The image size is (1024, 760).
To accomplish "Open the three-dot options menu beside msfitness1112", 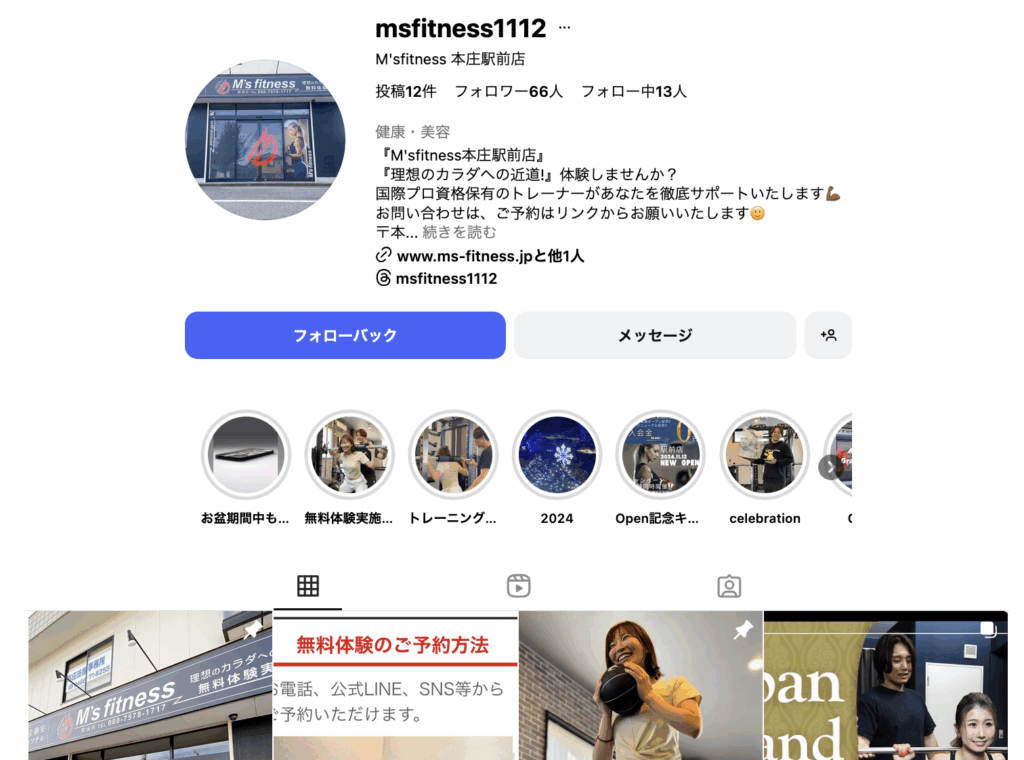I will (565, 28).
